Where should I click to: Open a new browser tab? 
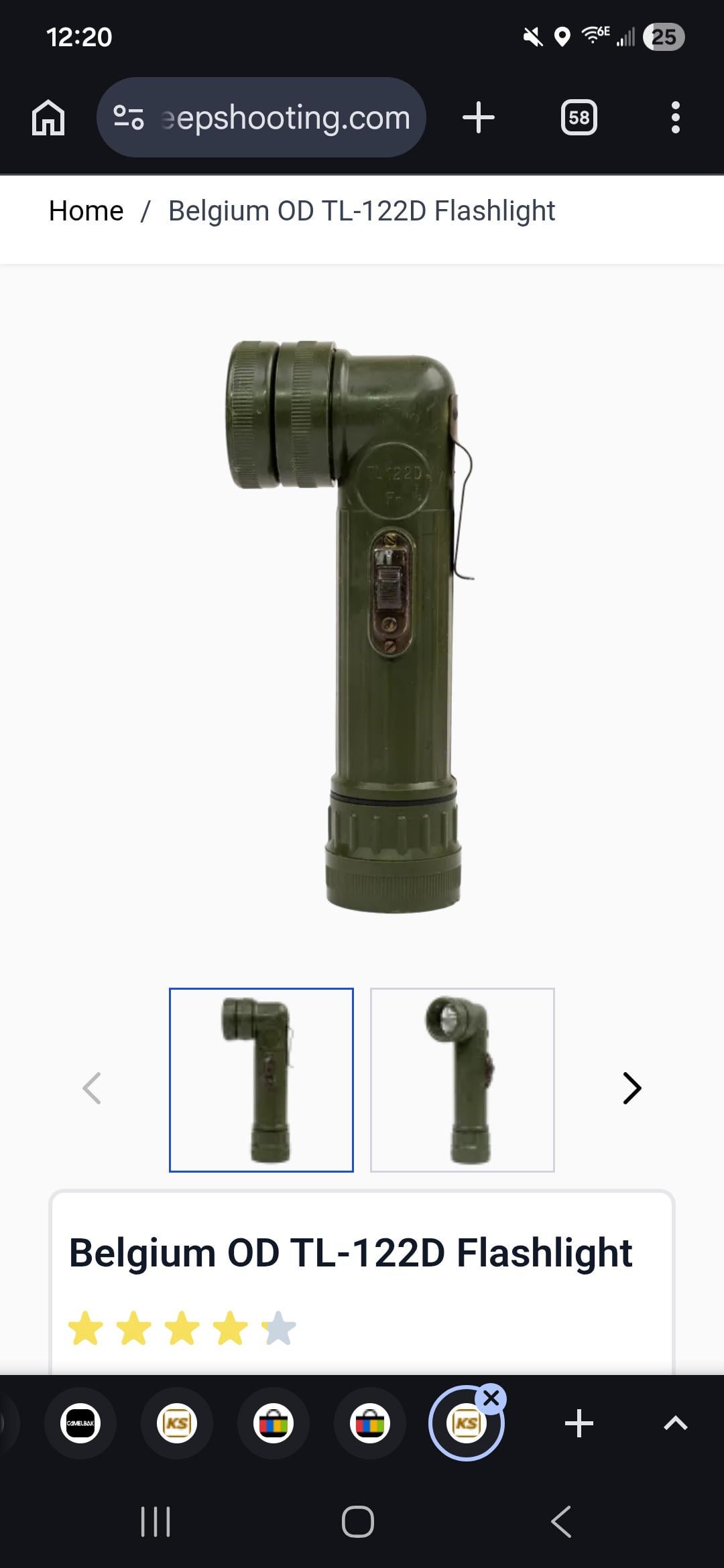[479, 118]
